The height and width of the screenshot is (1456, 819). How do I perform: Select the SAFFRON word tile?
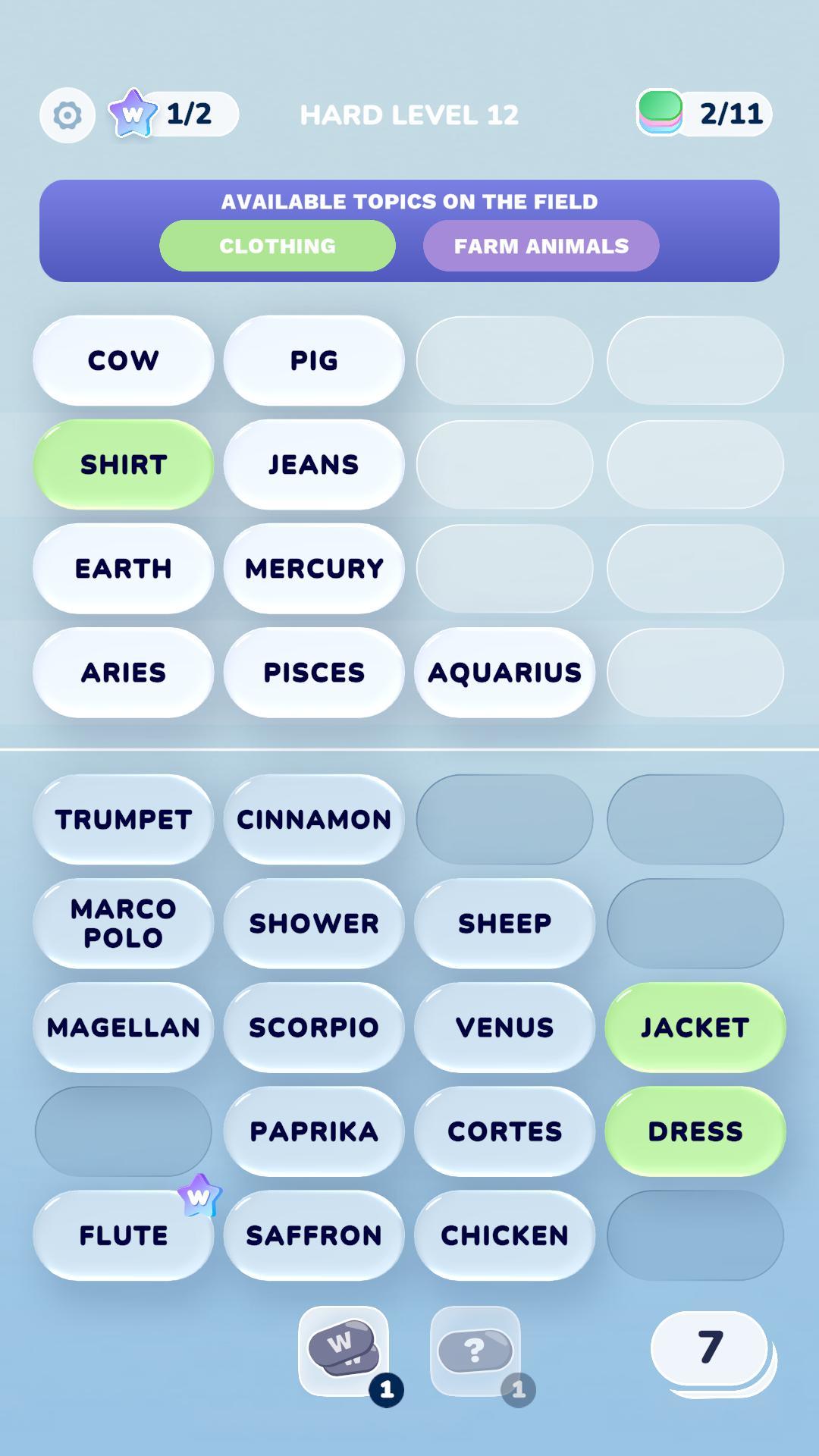click(x=313, y=1235)
